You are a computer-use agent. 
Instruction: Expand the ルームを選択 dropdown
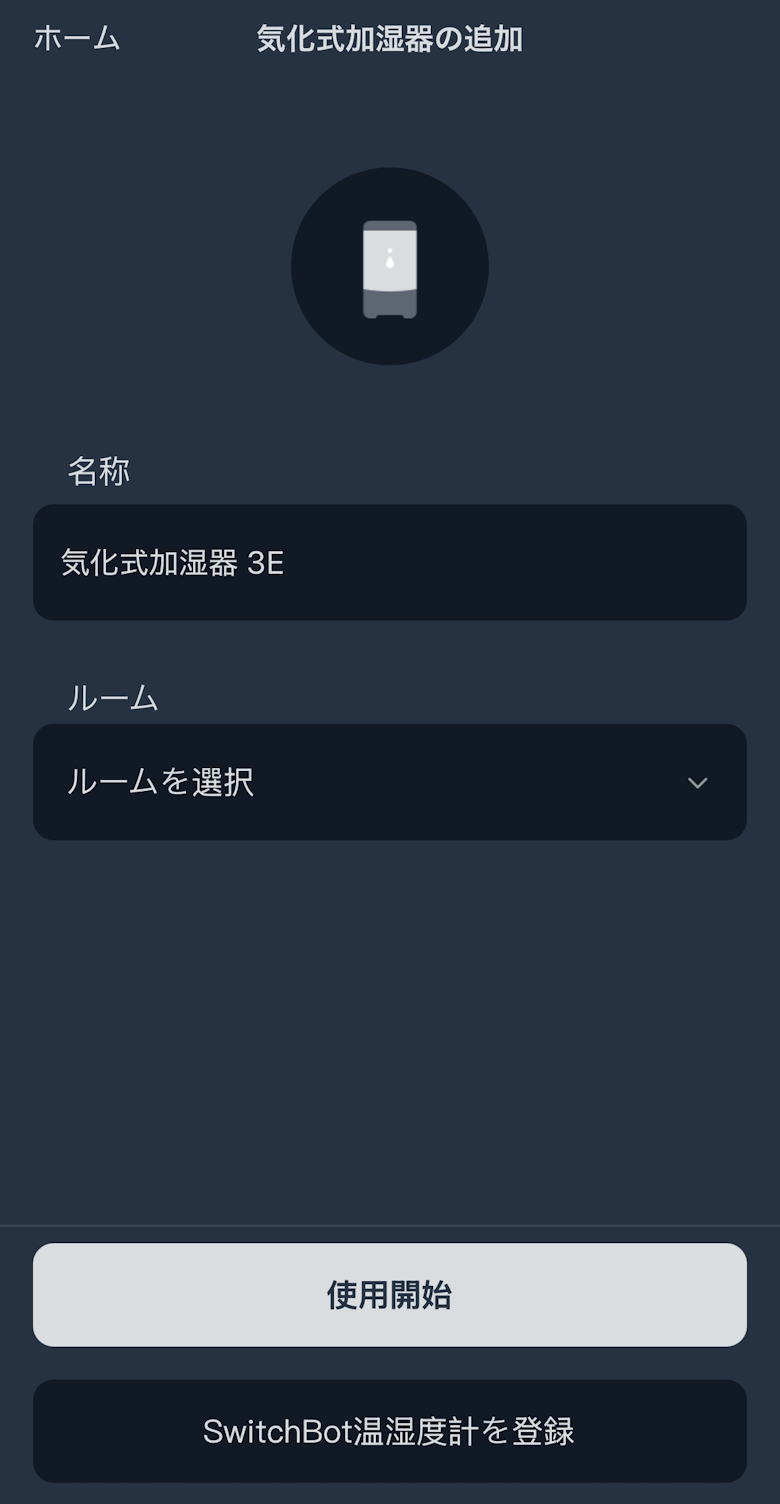pos(389,782)
